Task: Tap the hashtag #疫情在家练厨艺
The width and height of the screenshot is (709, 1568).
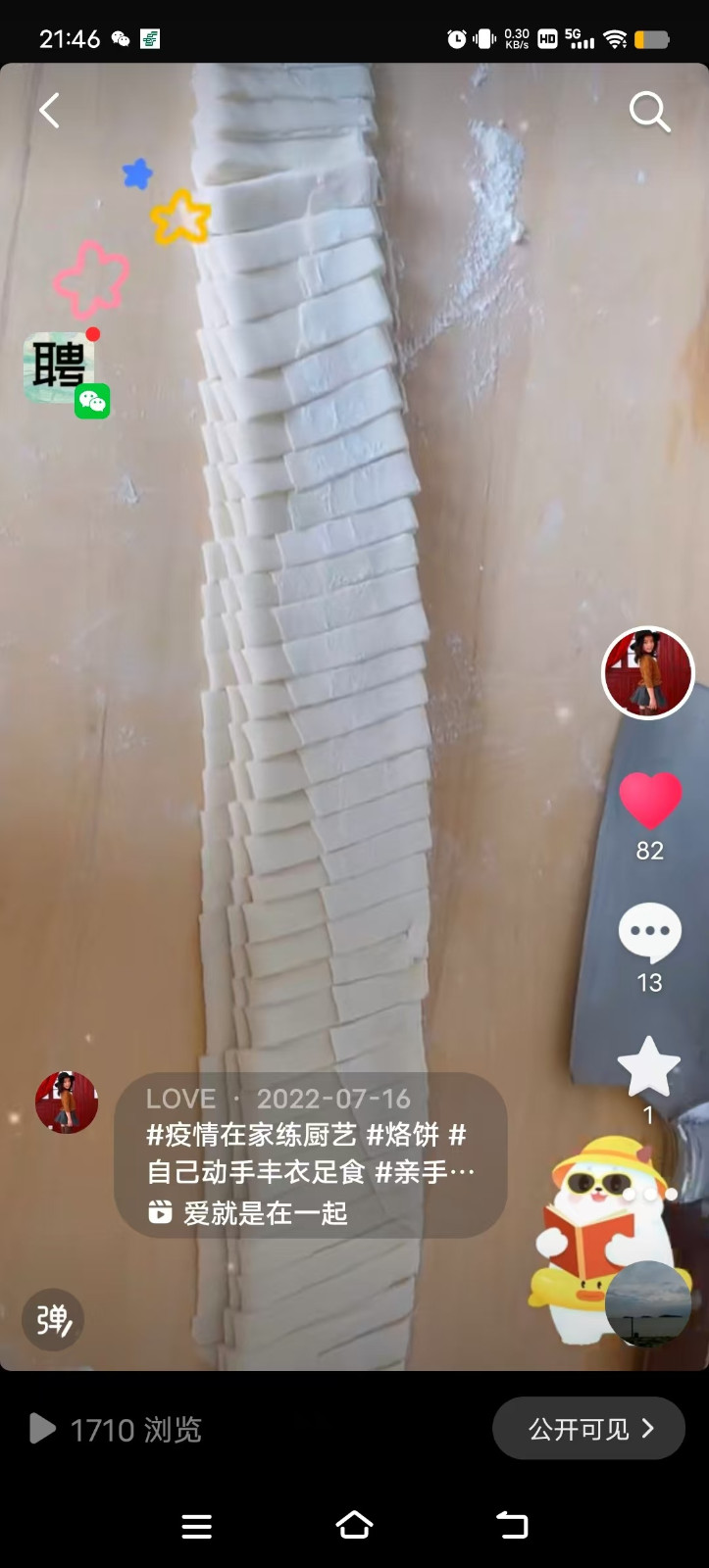Action: pyautogui.click(x=251, y=1135)
